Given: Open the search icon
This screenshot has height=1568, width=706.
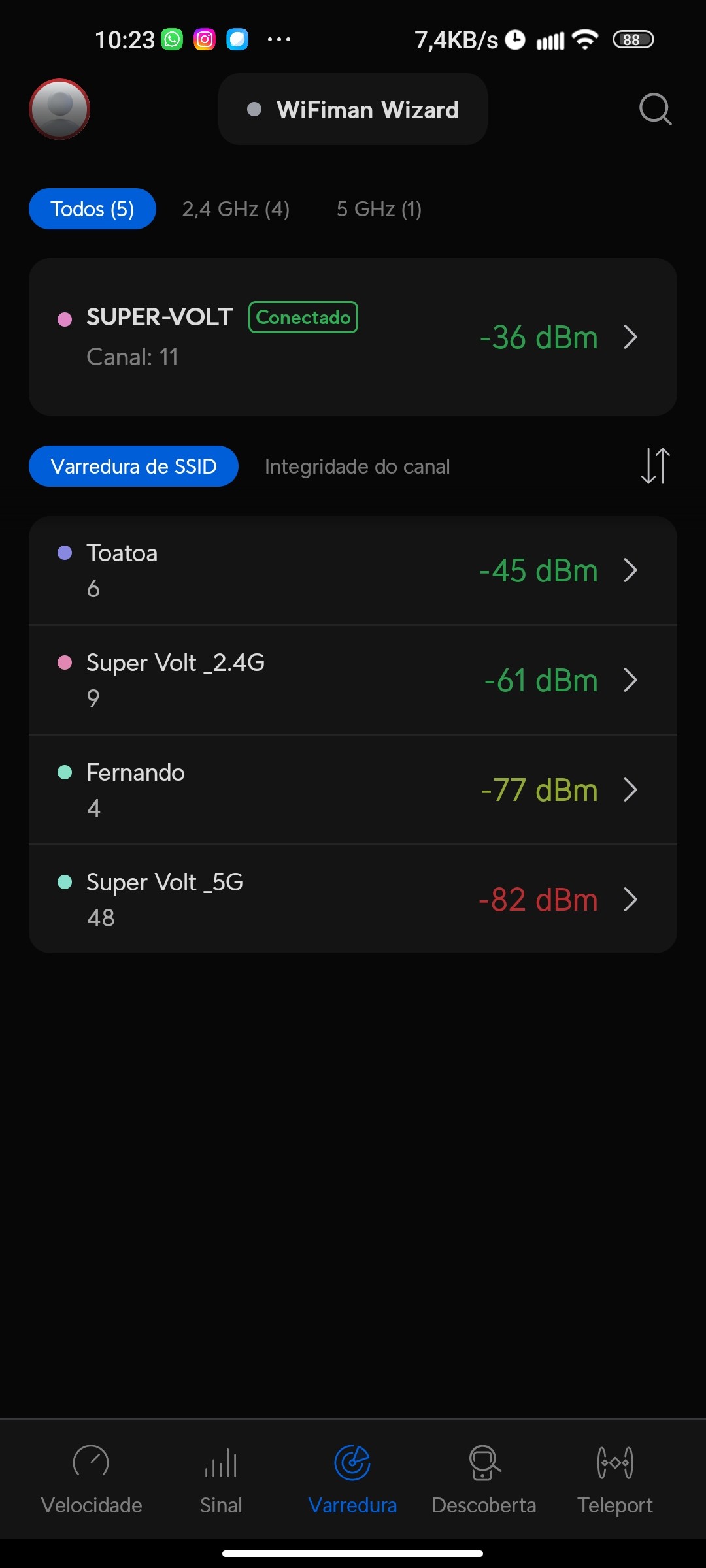Looking at the screenshot, I should [655, 109].
